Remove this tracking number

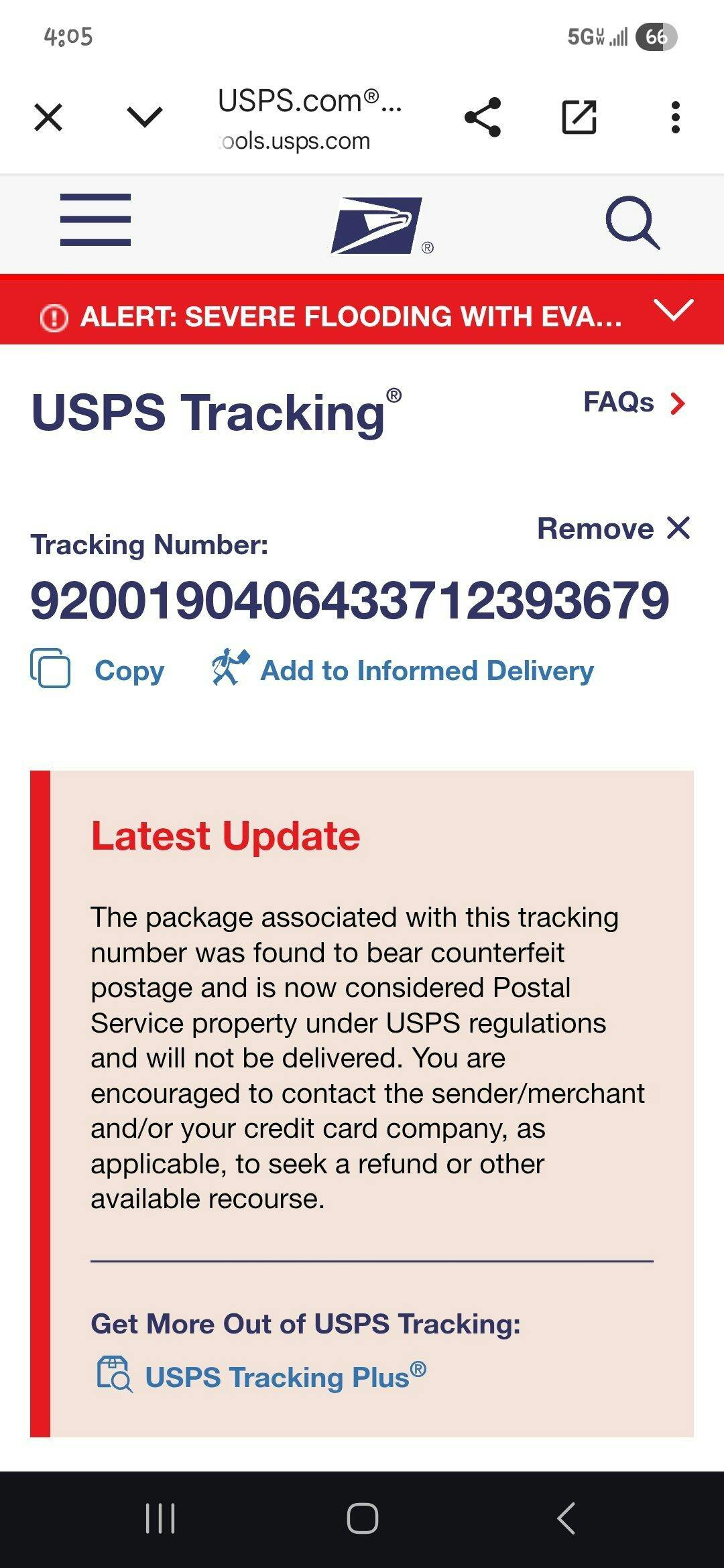click(613, 529)
